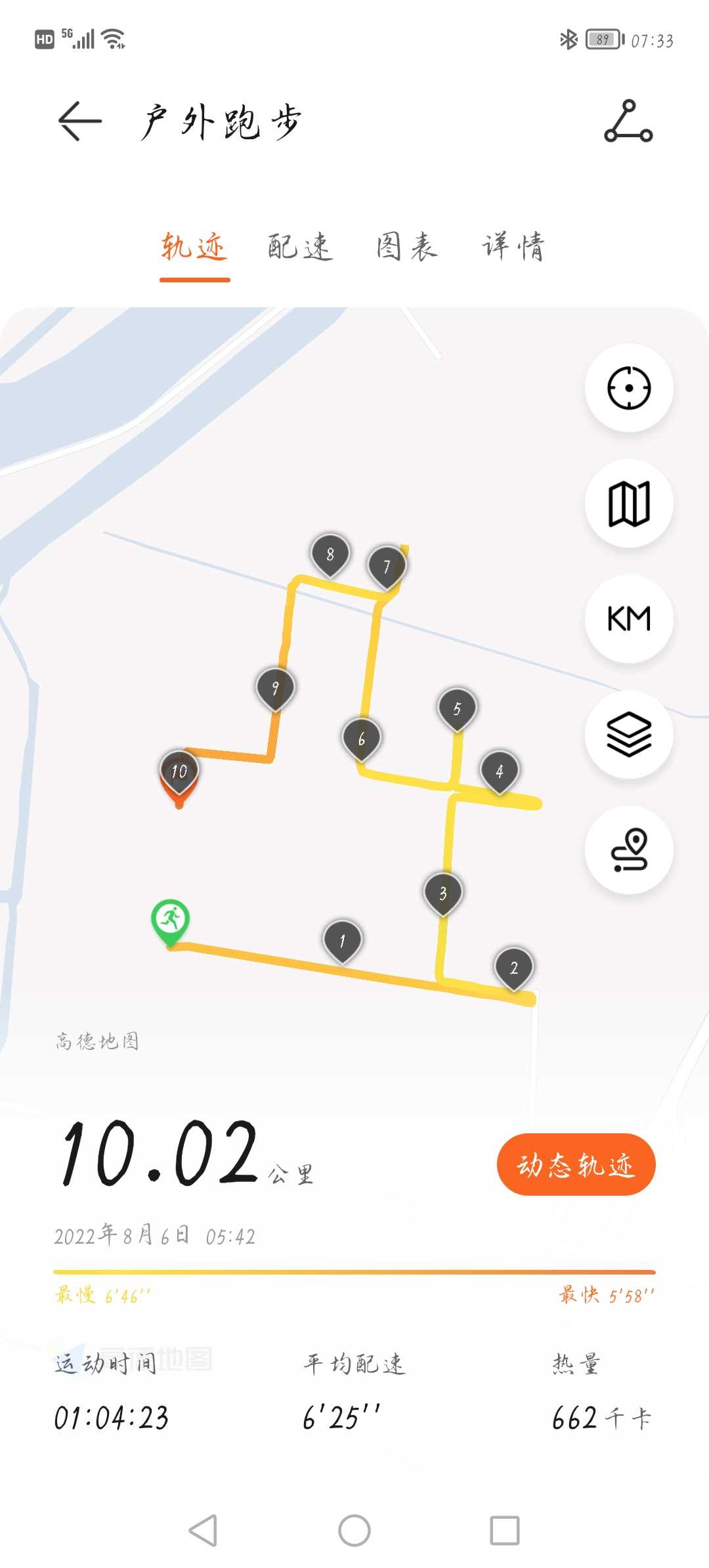The height and width of the screenshot is (1568, 709).
Task: Toggle the KM markers button
Action: [629, 619]
